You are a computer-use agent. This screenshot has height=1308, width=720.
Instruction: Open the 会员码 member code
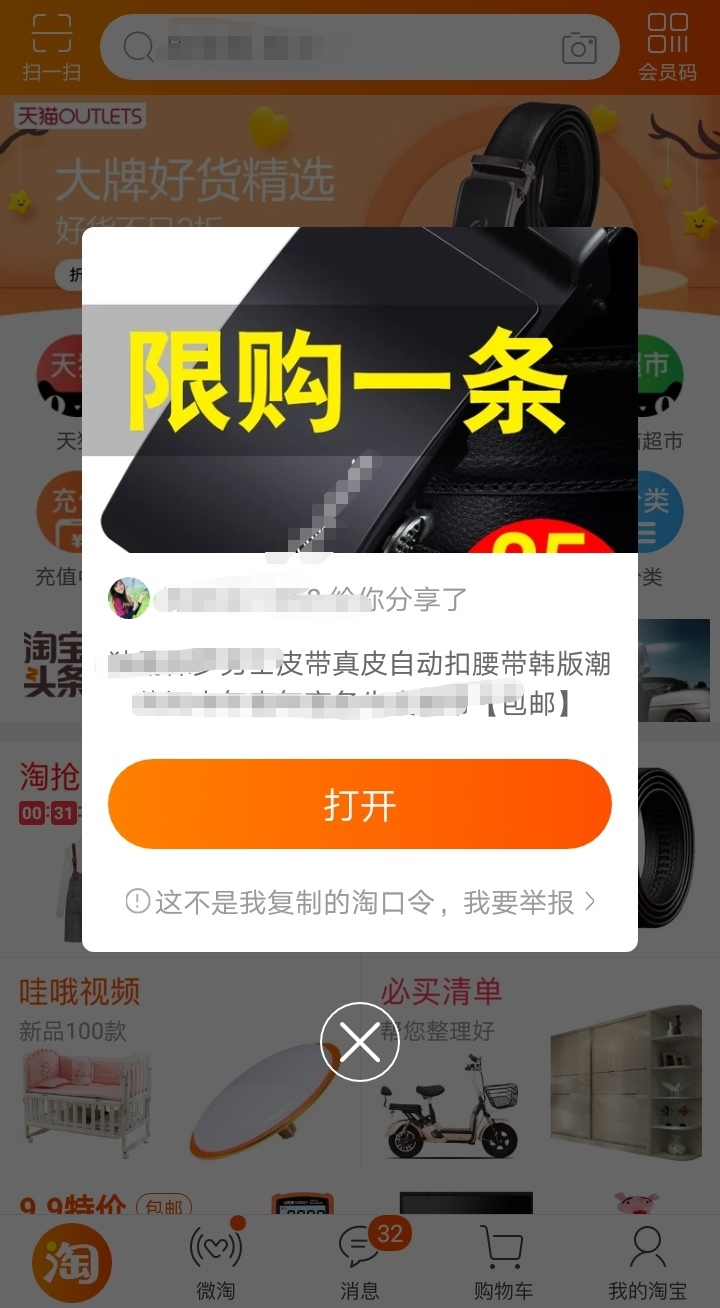coord(667,45)
